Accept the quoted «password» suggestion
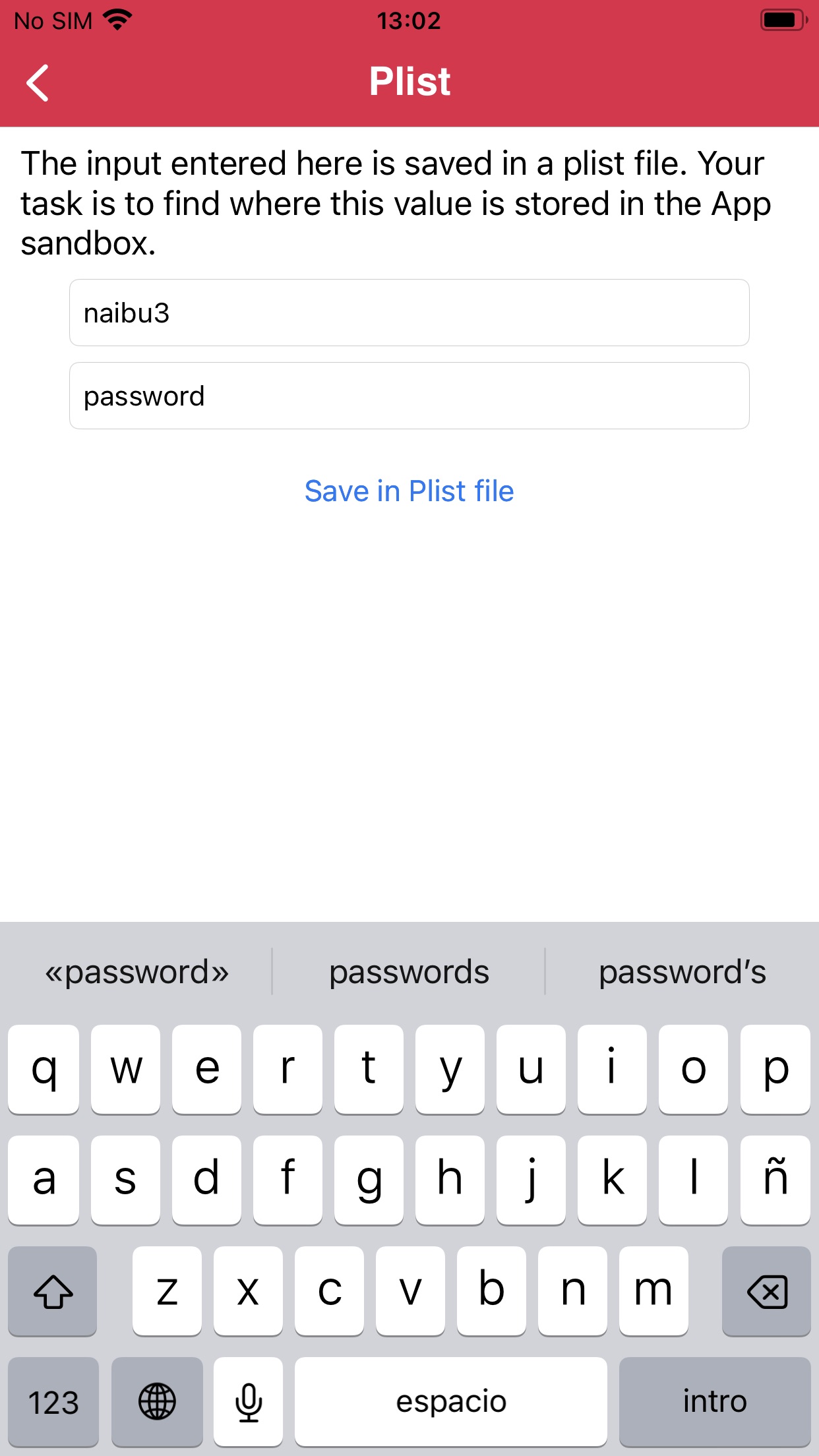The width and height of the screenshot is (819, 1456). pos(136,972)
